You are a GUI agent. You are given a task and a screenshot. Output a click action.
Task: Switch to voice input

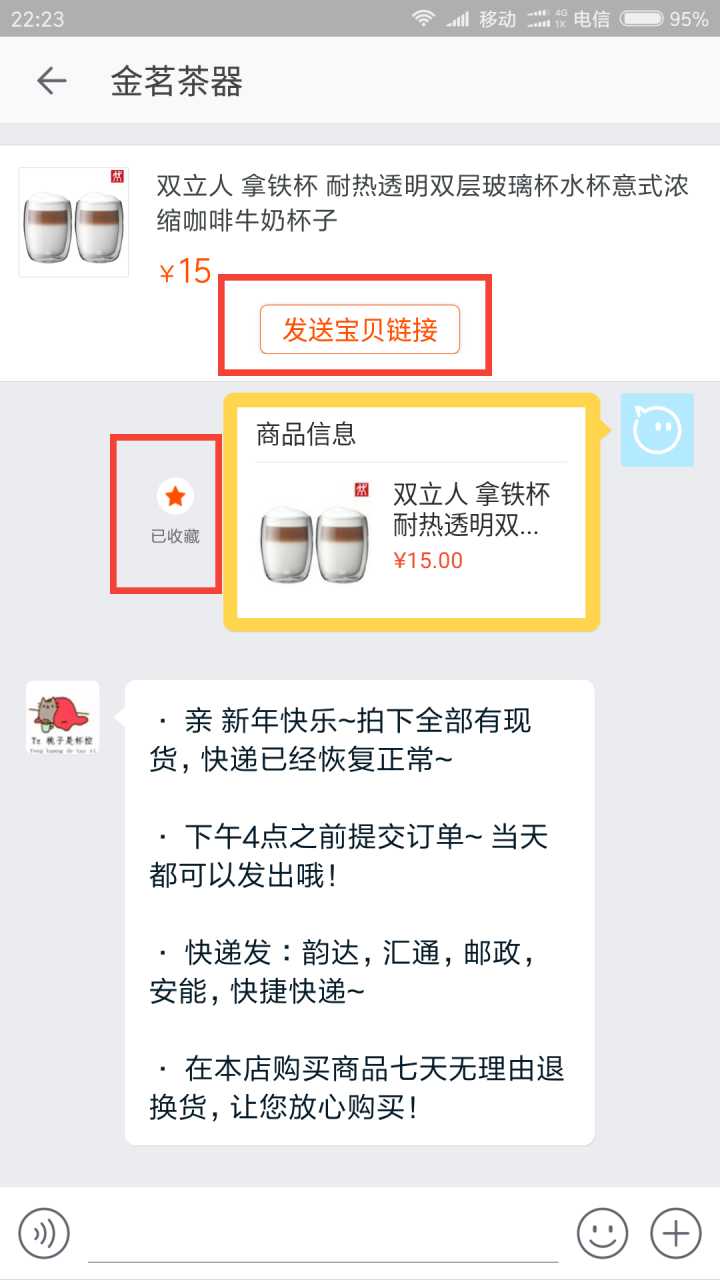pos(44,1234)
